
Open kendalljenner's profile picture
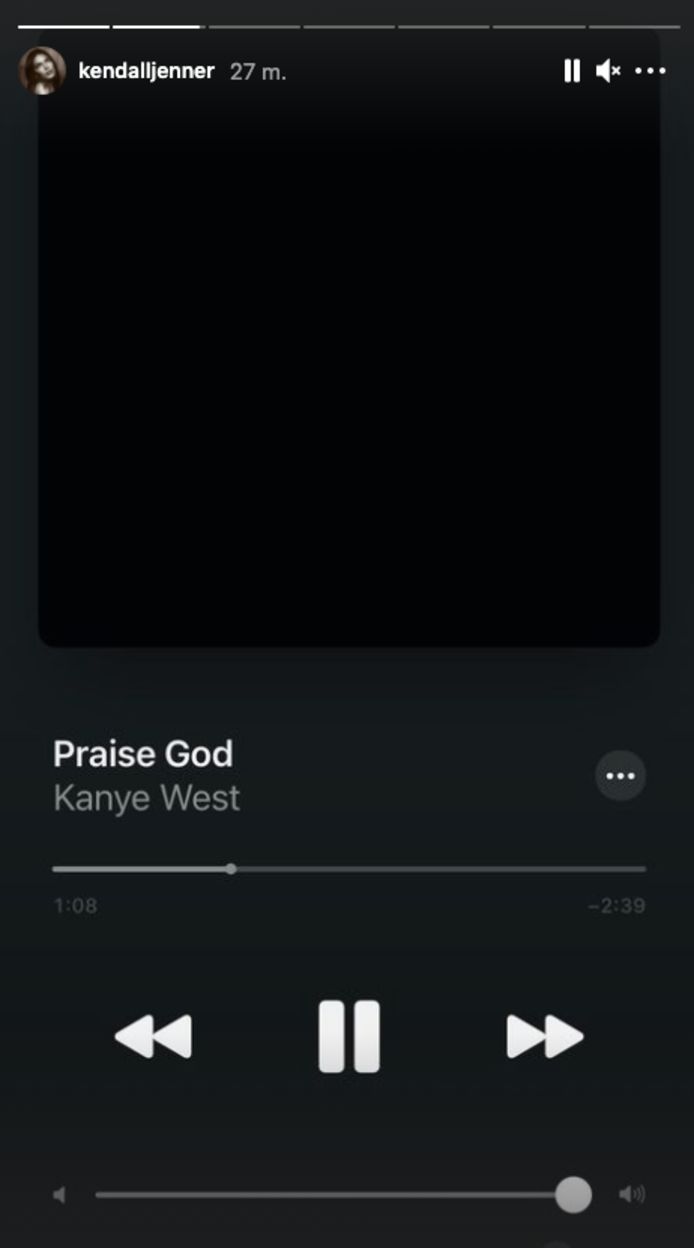click(x=42, y=71)
